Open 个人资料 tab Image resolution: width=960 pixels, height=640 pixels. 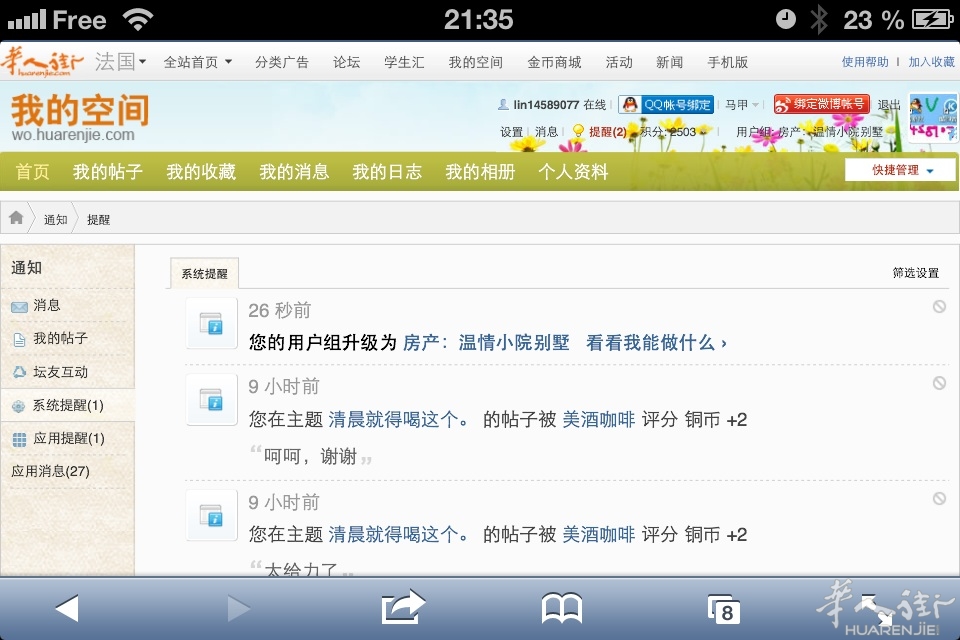[573, 171]
